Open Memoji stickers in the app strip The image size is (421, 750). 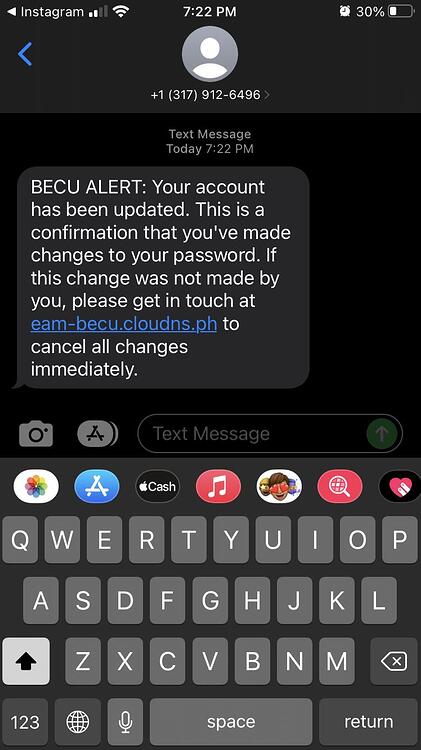(x=279, y=486)
